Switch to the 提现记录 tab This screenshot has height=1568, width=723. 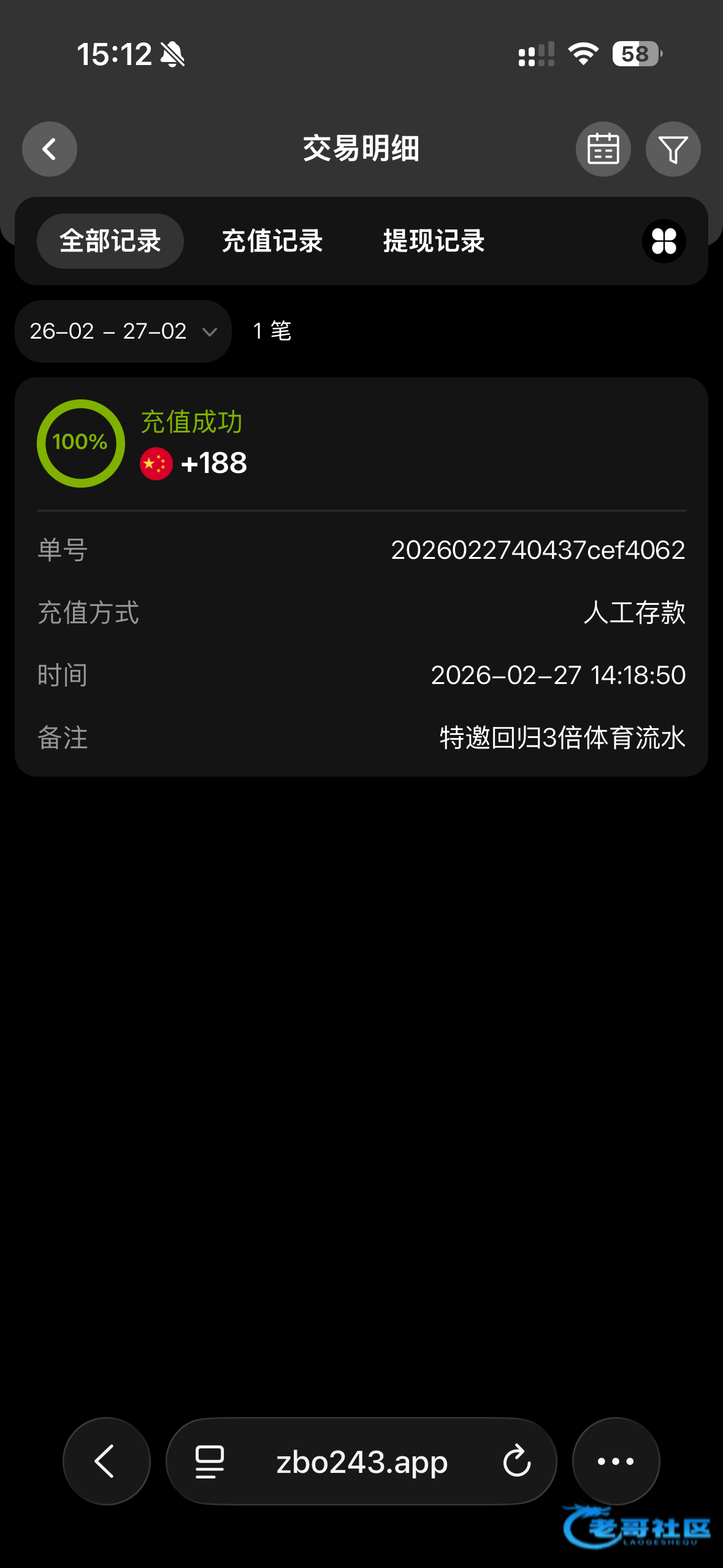(x=434, y=240)
